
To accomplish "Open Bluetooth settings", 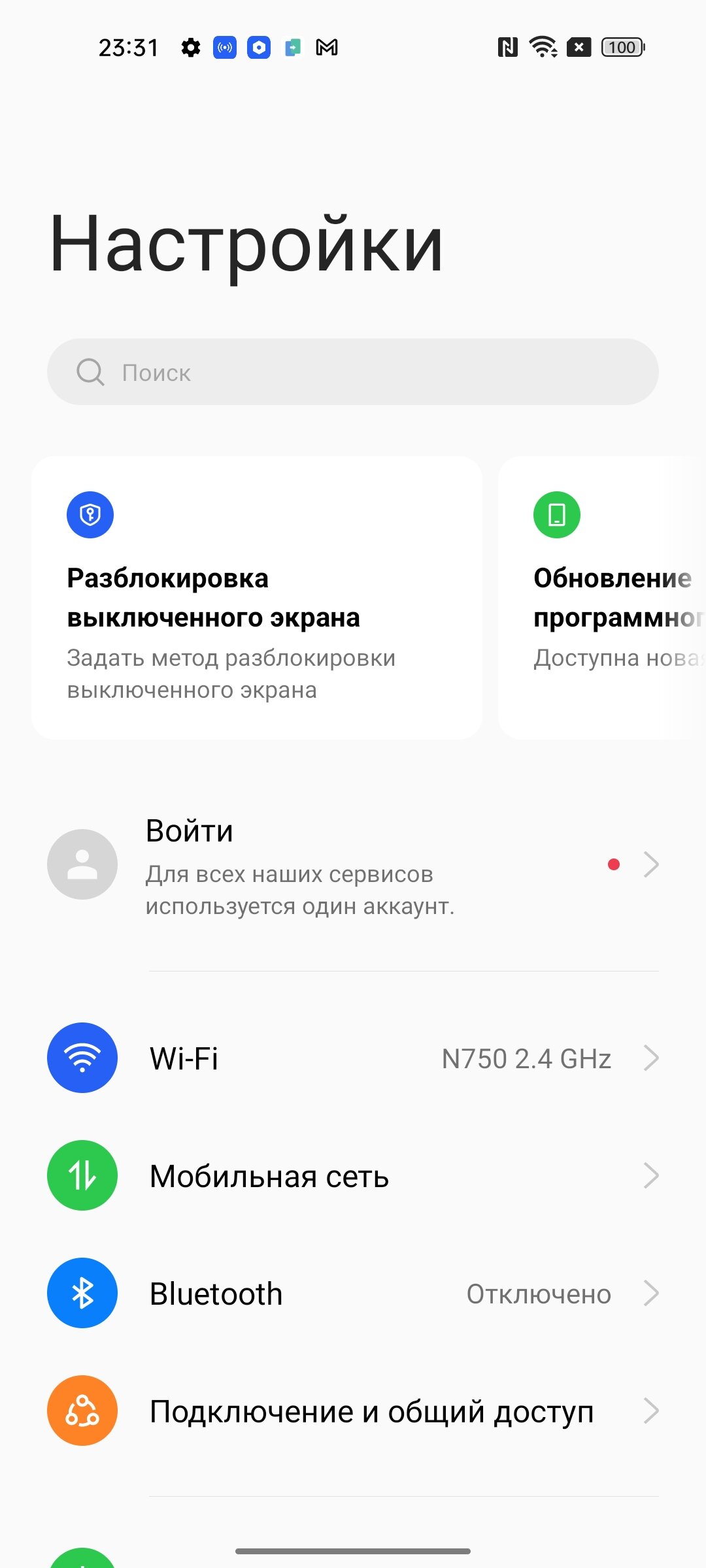I will [353, 1293].
